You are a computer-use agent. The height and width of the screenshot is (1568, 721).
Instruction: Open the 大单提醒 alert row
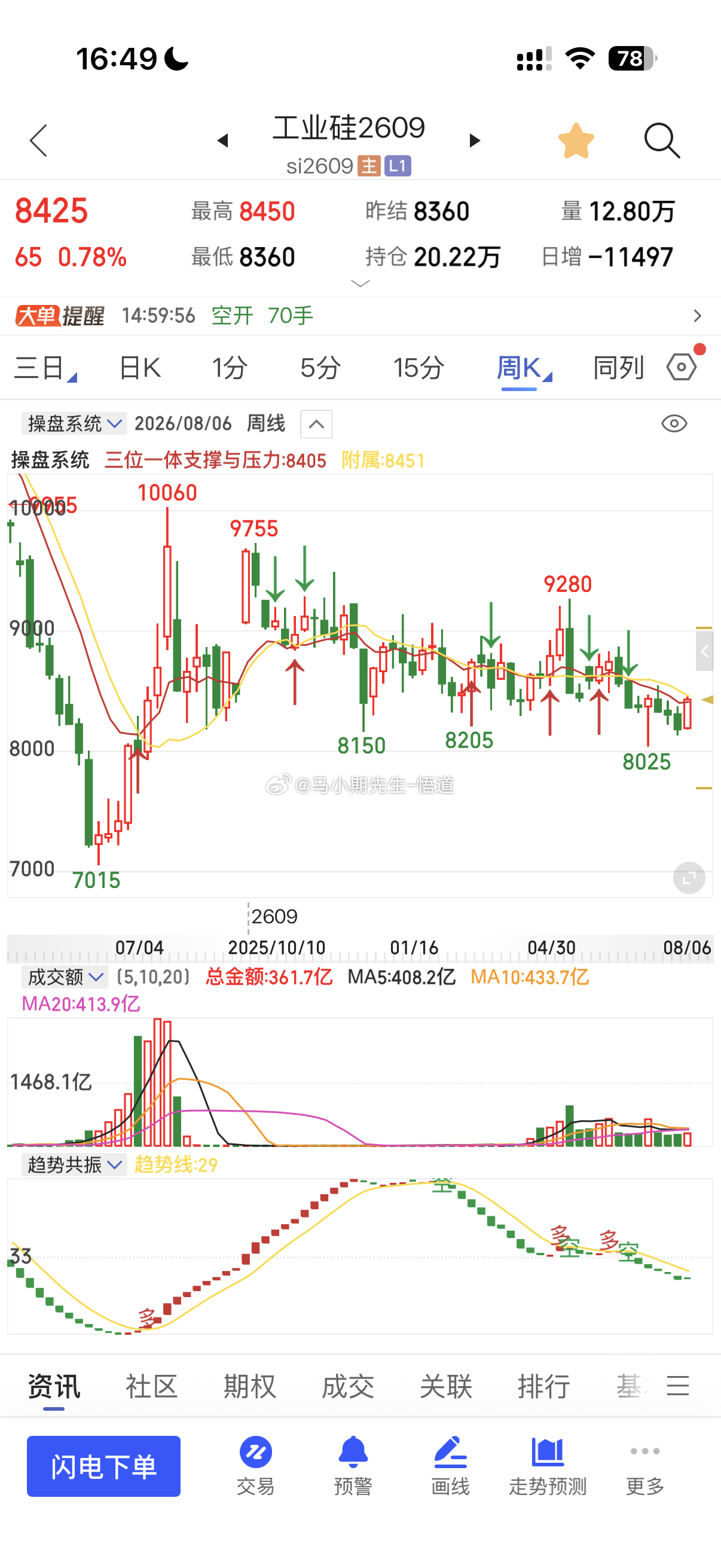[360, 315]
